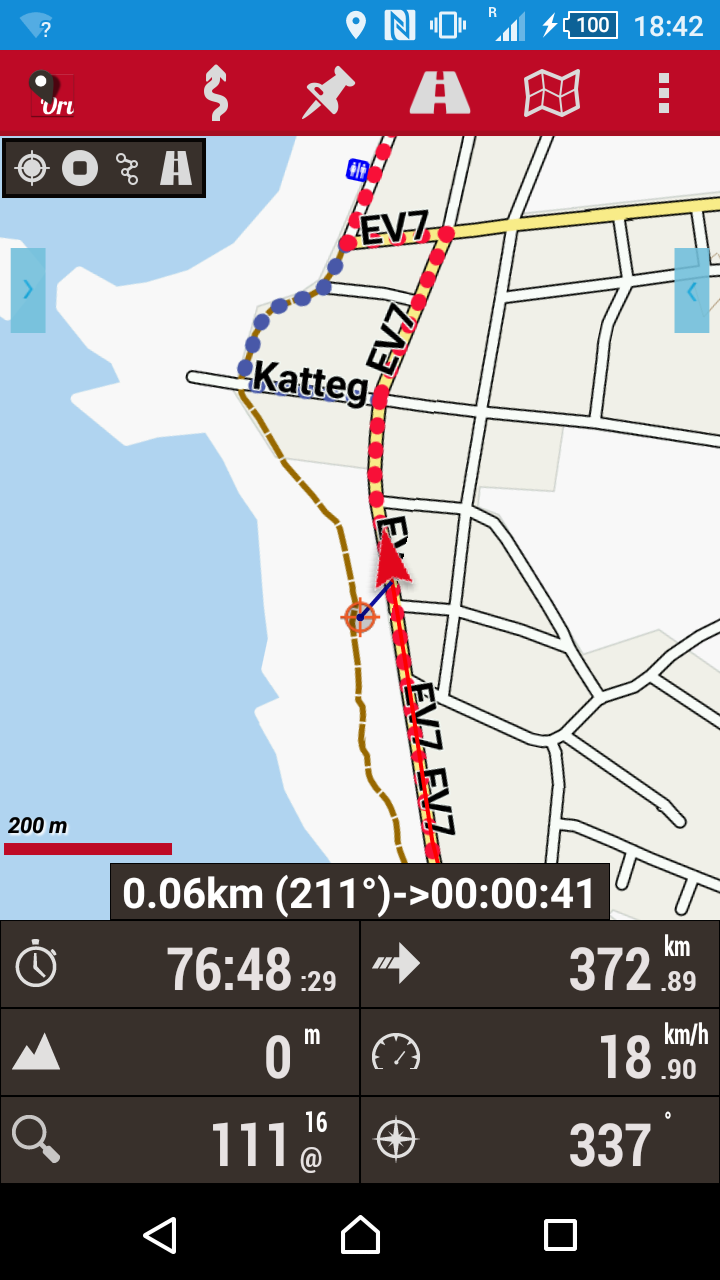Open recent apps with the square button
This screenshot has height=1280, width=720.
point(560,1235)
